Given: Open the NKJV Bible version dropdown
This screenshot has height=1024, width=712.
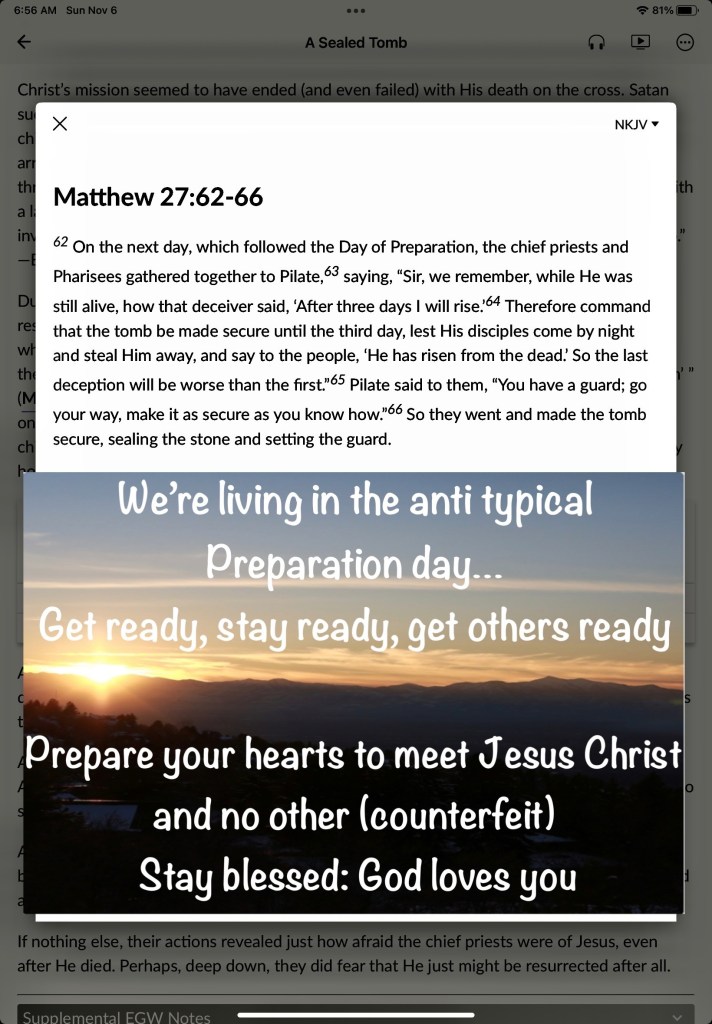Looking at the screenshot, I should 637,125.
